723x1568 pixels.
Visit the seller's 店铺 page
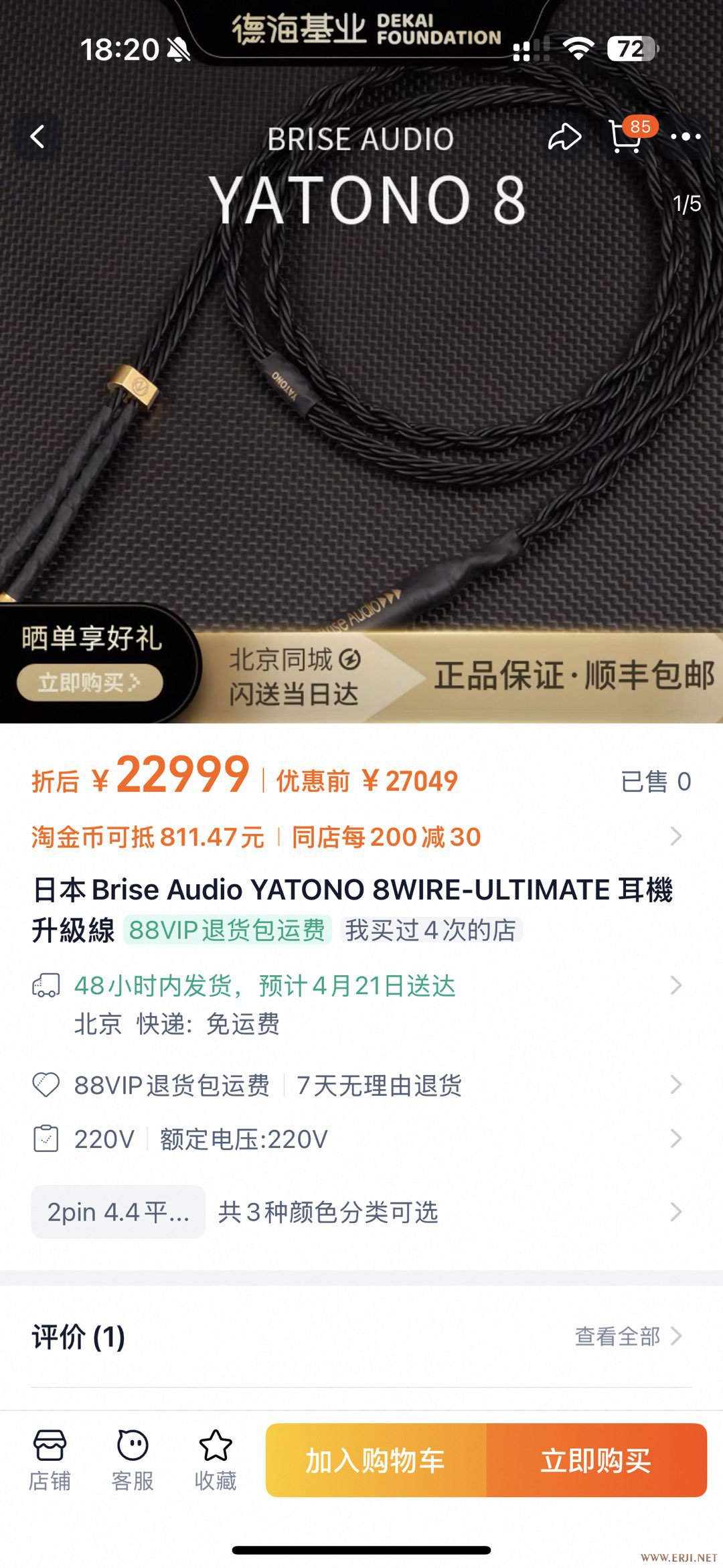pyautogui.click(x=50, y=1460)
